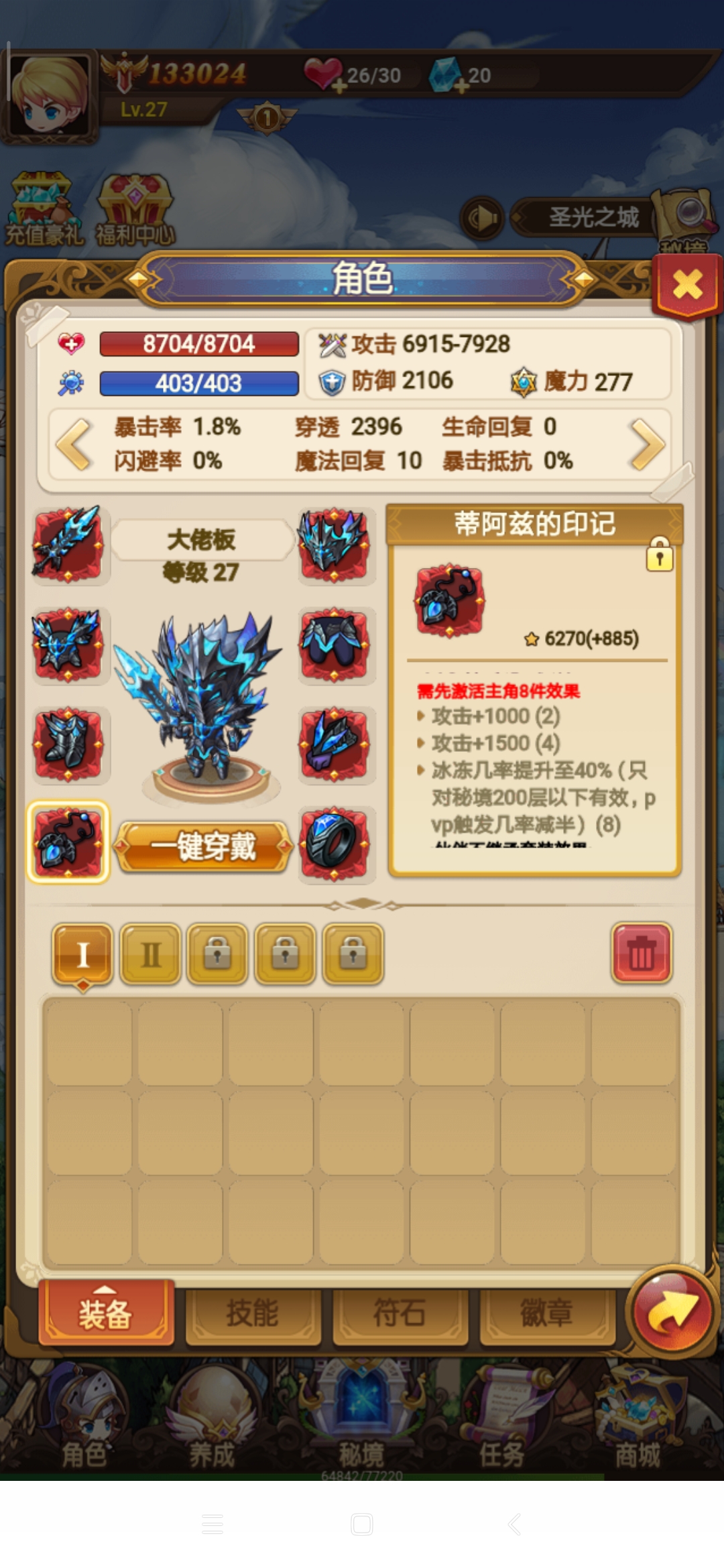Show next stats page with right arrow

646,444
